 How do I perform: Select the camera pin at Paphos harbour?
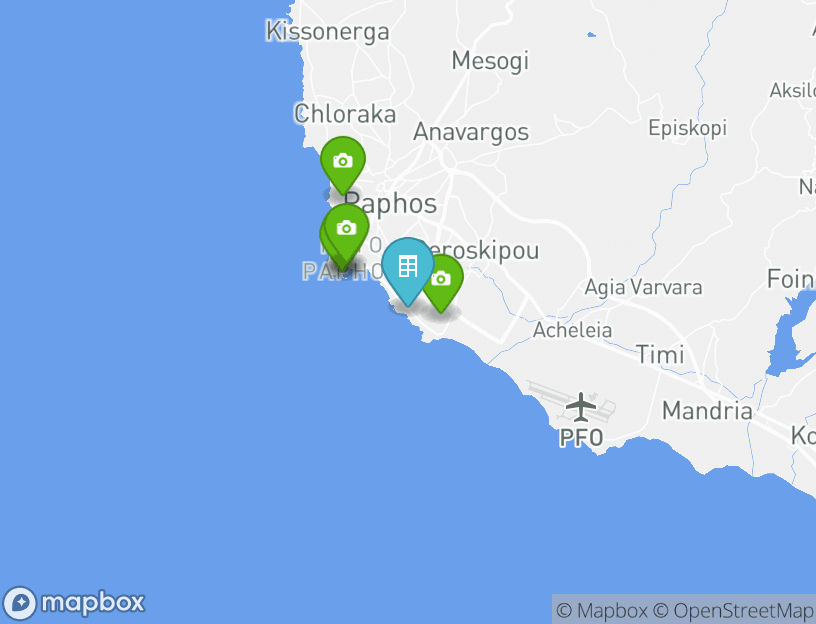346,229
